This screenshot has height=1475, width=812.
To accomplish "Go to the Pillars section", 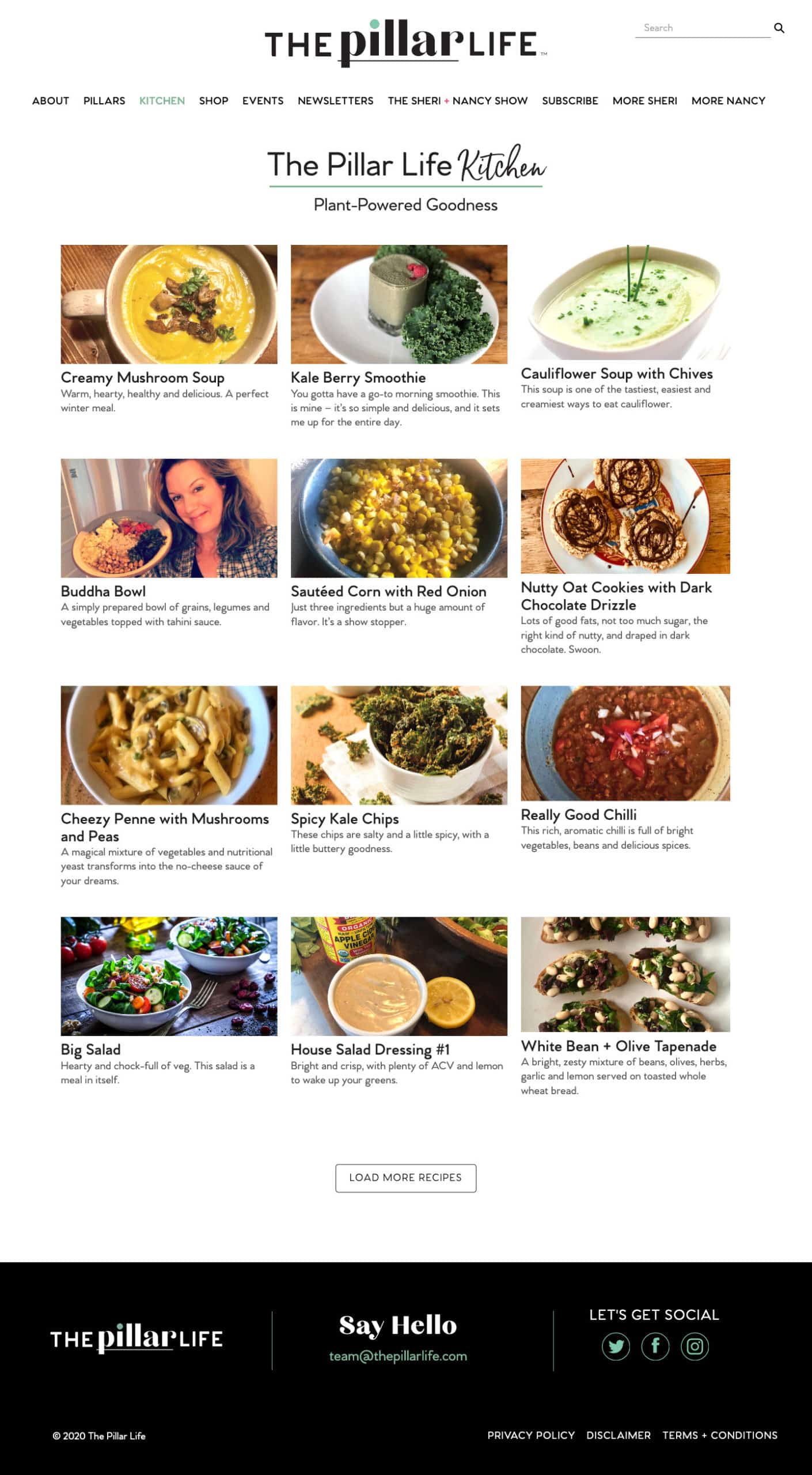I will pyautogui.click(x=104, y=101).
